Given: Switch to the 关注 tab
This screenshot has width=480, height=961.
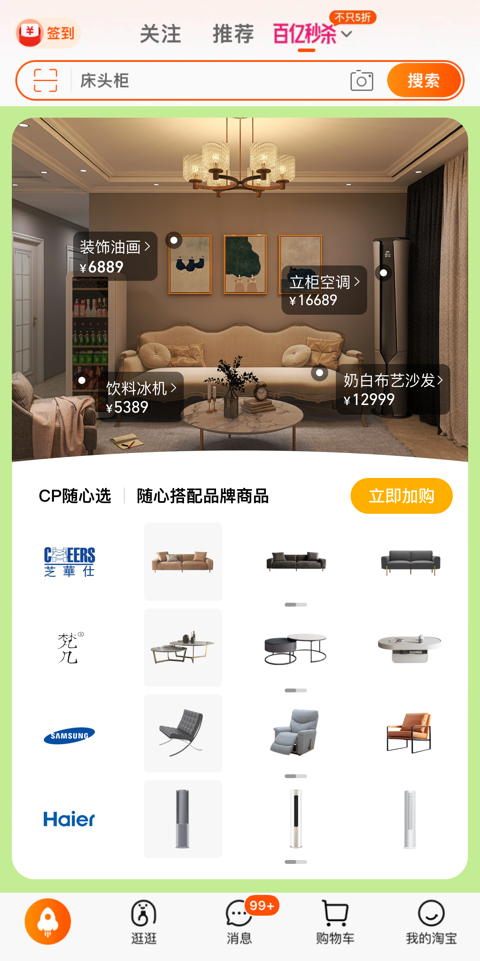Looking at the screenshot, I should (x=161, y=34).
